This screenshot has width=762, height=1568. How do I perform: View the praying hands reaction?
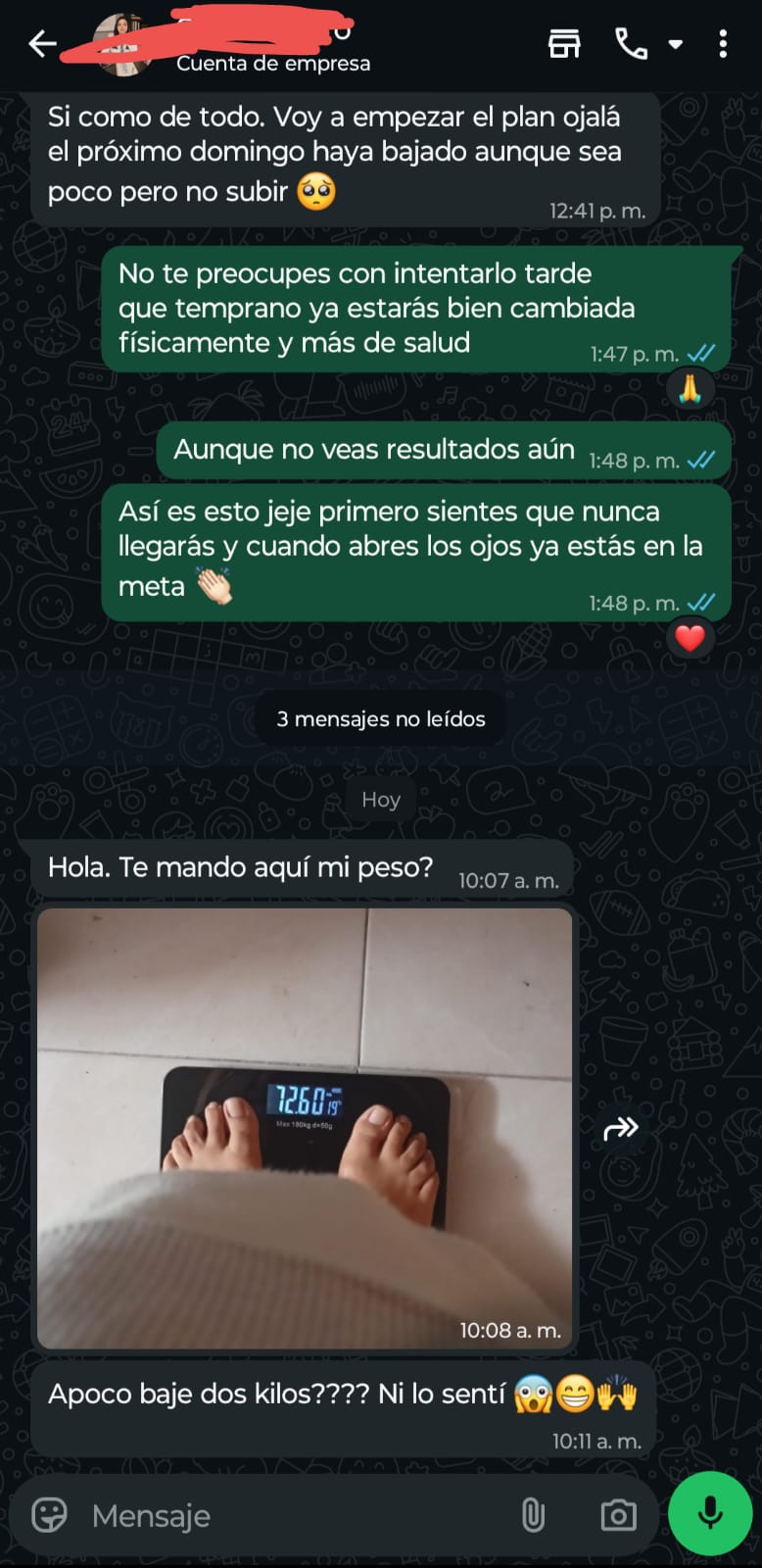(690, 389)
